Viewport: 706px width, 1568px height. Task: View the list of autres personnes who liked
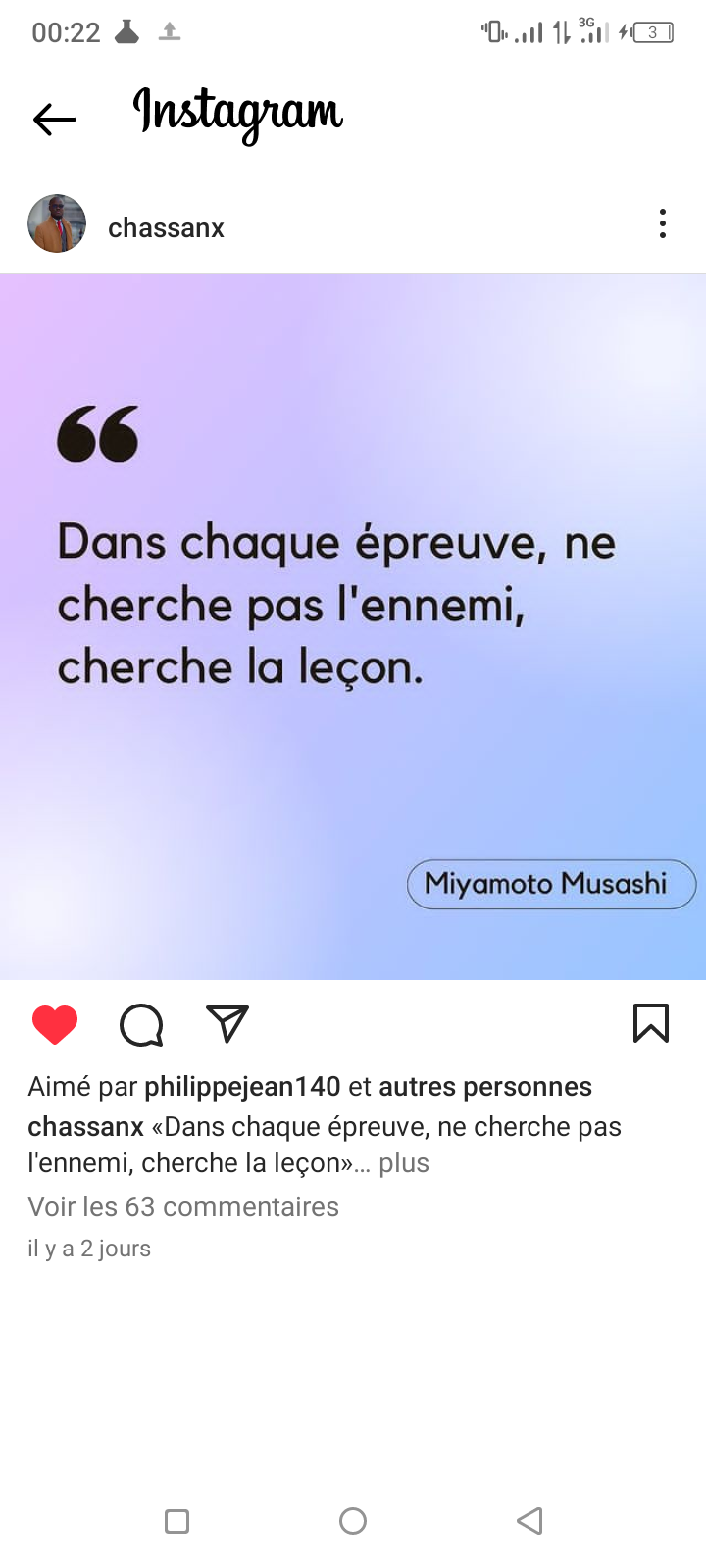(485, 1087)
